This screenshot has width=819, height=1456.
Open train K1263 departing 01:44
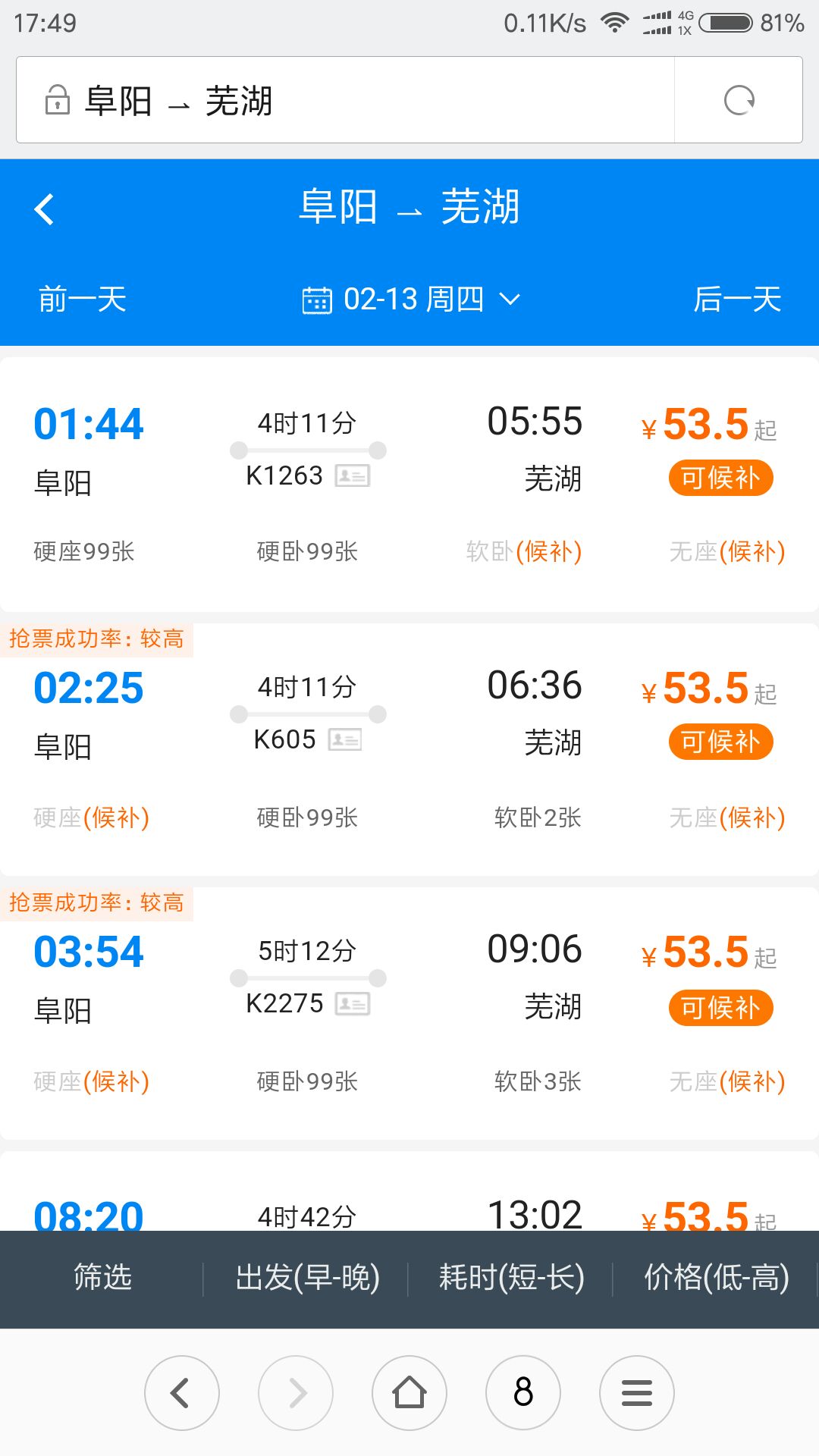pos(409,483)
